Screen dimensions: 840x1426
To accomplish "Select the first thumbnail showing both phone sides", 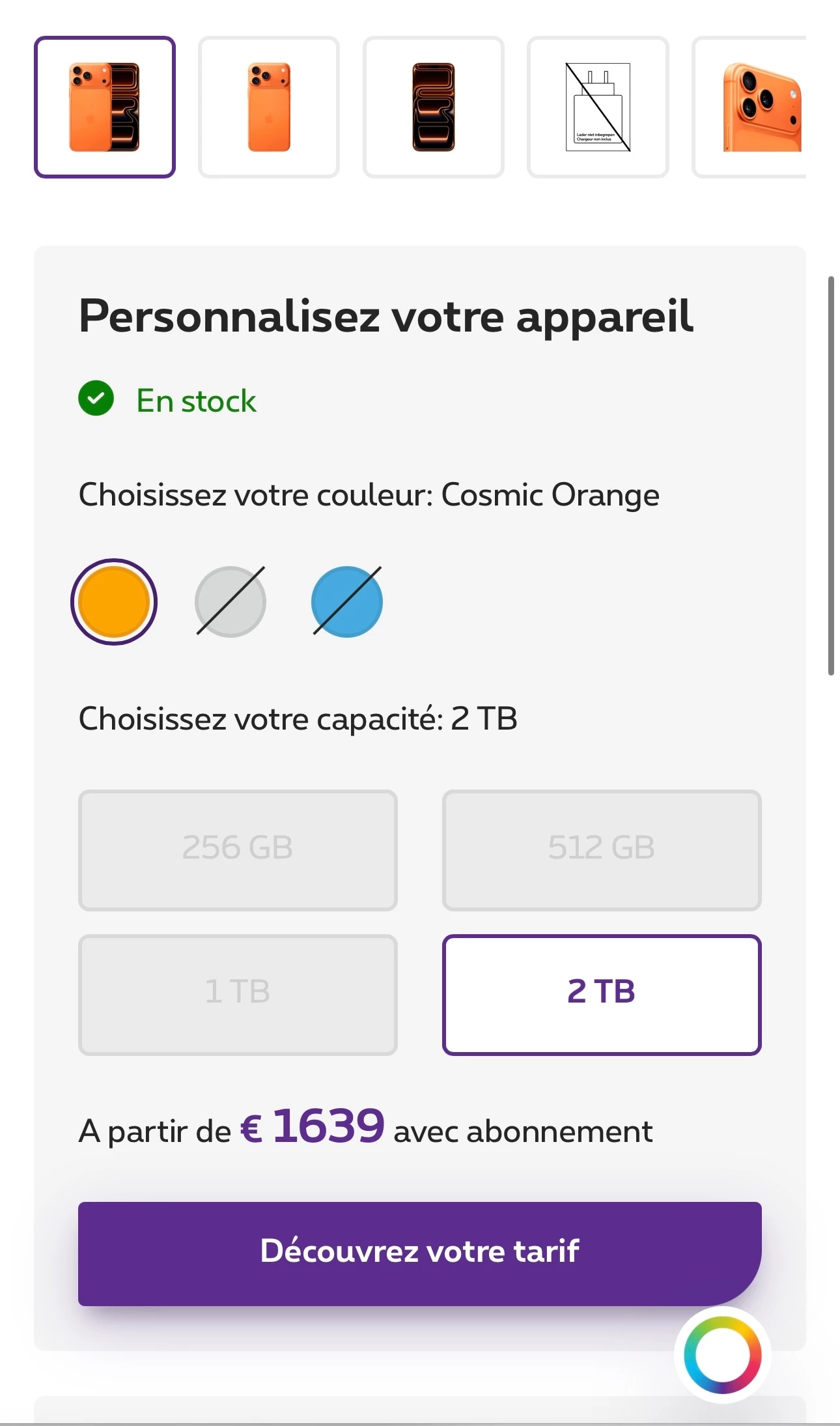I will (x=105, y=107).
